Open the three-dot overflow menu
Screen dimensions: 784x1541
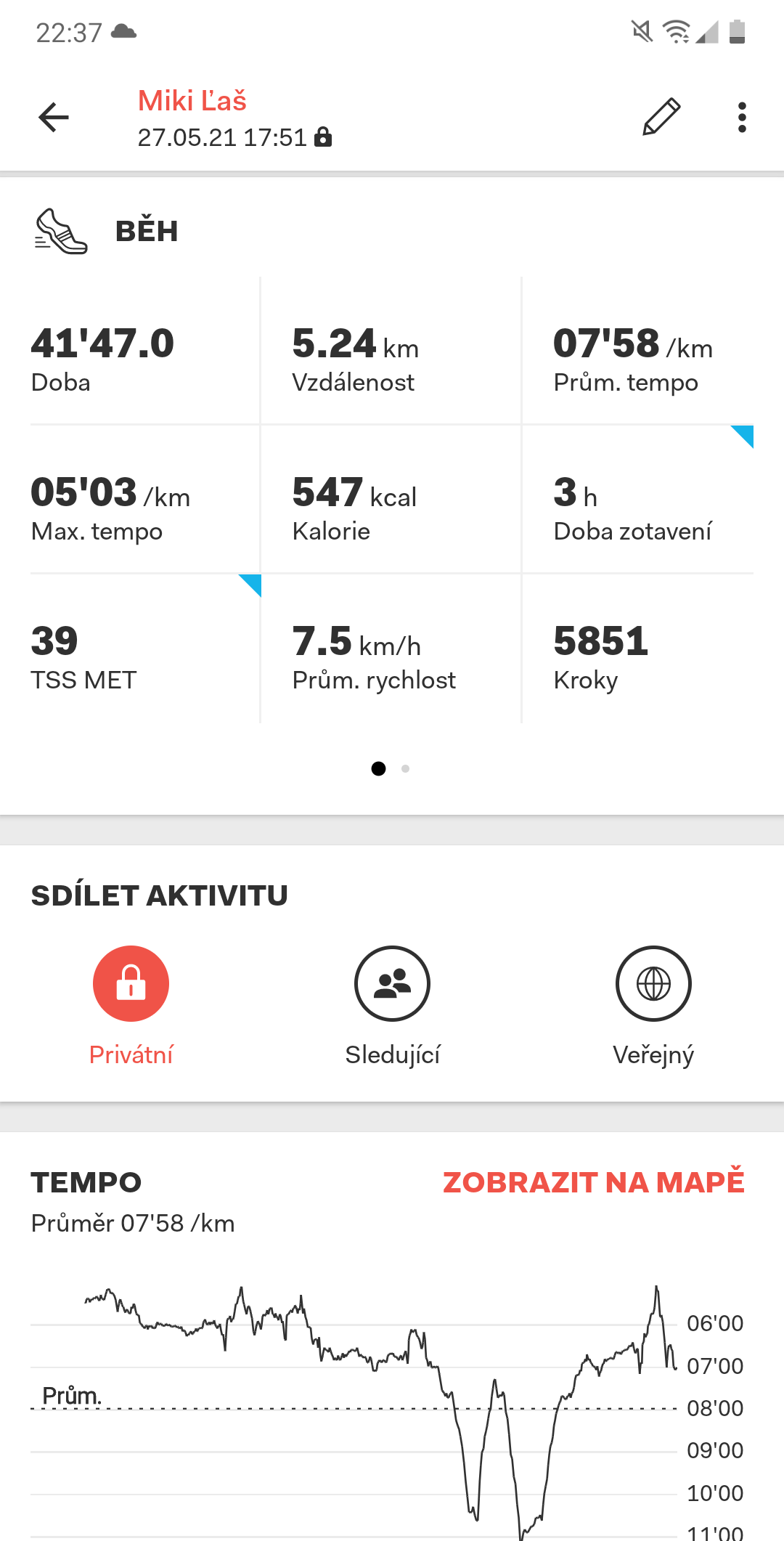tap(741, 117)
